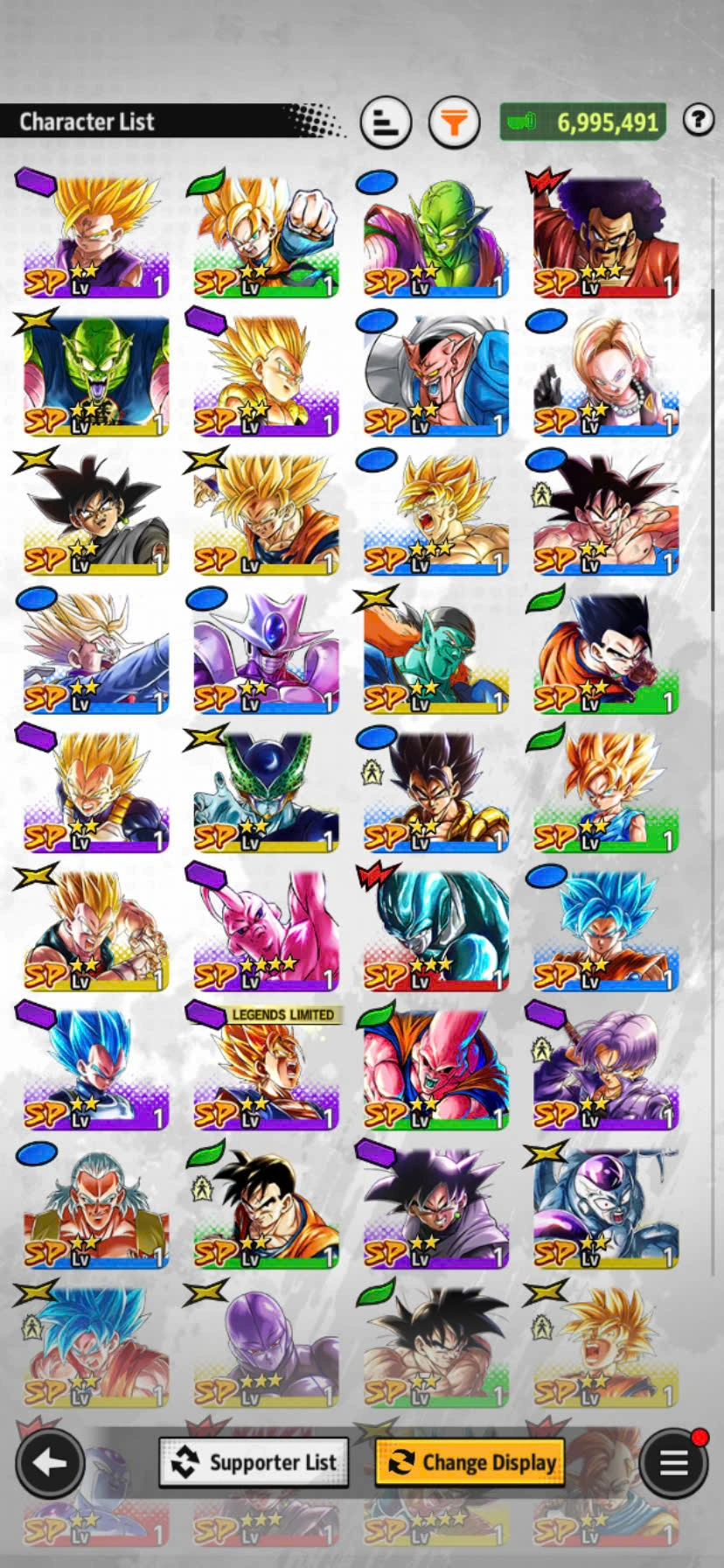Screen dimensions: 724x1568
Task: Open the sort options icon
Action: 386,122
